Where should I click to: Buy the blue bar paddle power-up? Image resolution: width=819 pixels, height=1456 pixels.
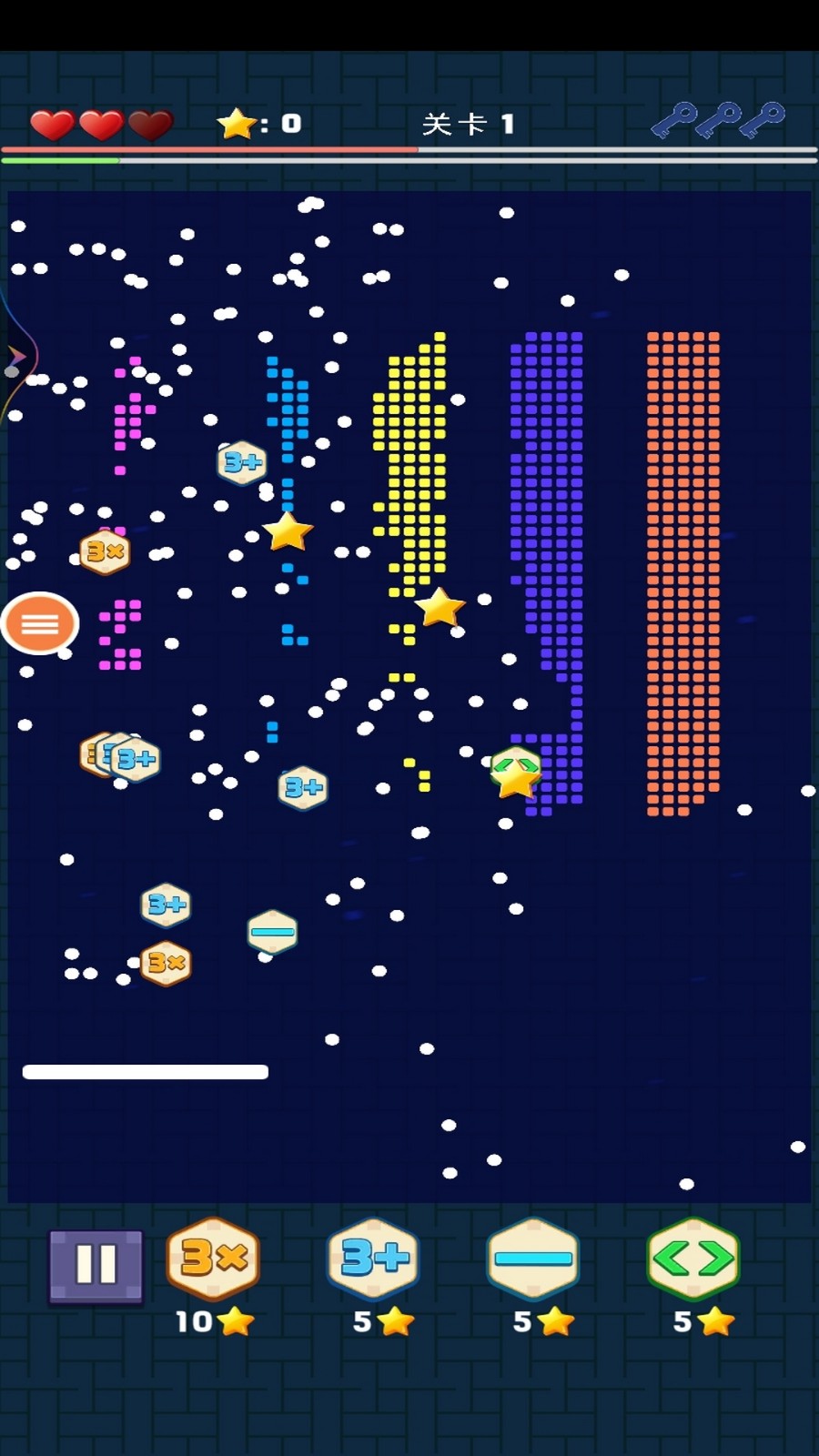coord(533,1259)
